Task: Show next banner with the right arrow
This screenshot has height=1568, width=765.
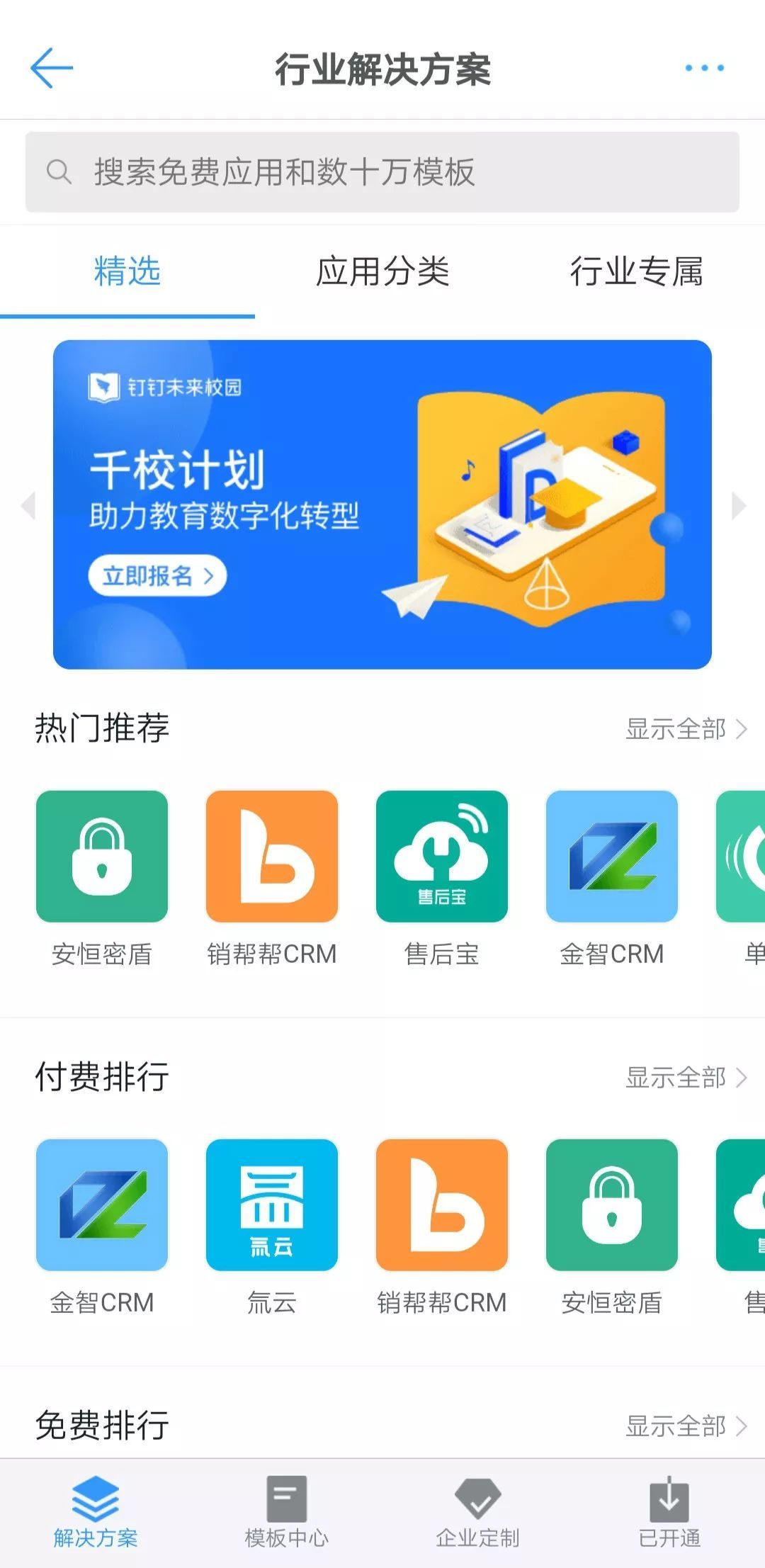Action: 739,505
